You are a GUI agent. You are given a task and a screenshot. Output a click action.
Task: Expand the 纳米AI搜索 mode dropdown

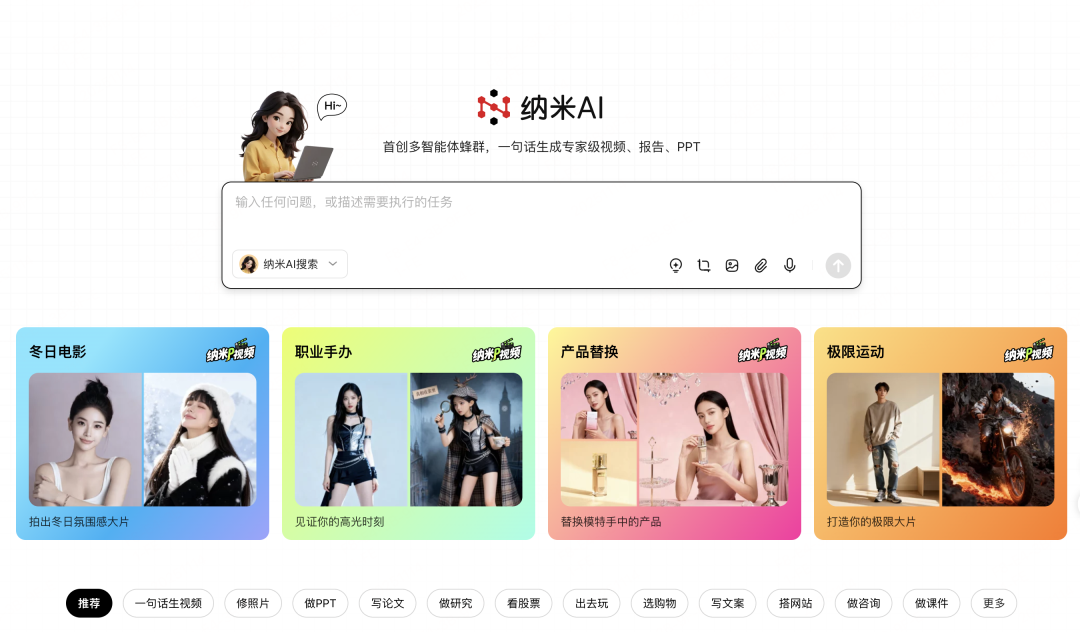click(x=291, y=264)
